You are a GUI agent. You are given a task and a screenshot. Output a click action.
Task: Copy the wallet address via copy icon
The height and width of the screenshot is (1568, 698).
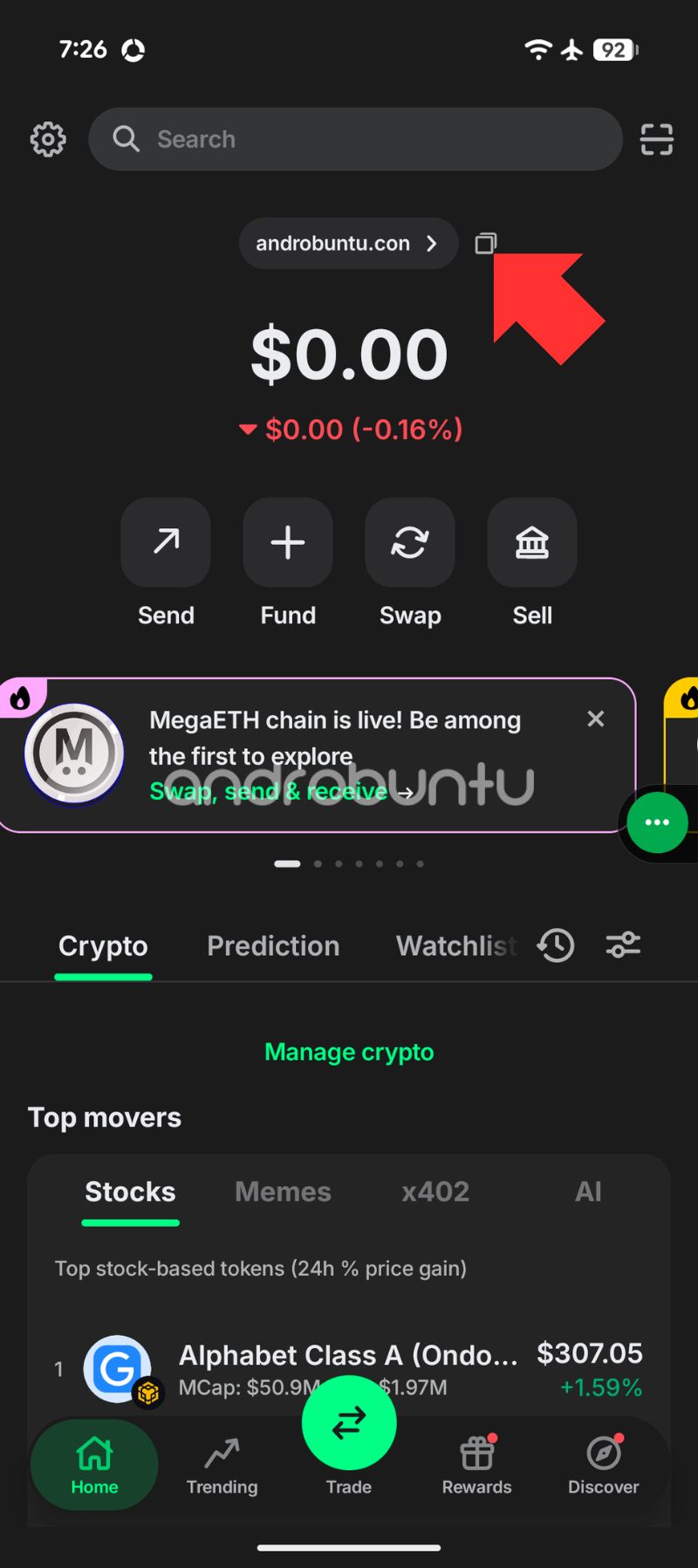[x=486, y=244]
